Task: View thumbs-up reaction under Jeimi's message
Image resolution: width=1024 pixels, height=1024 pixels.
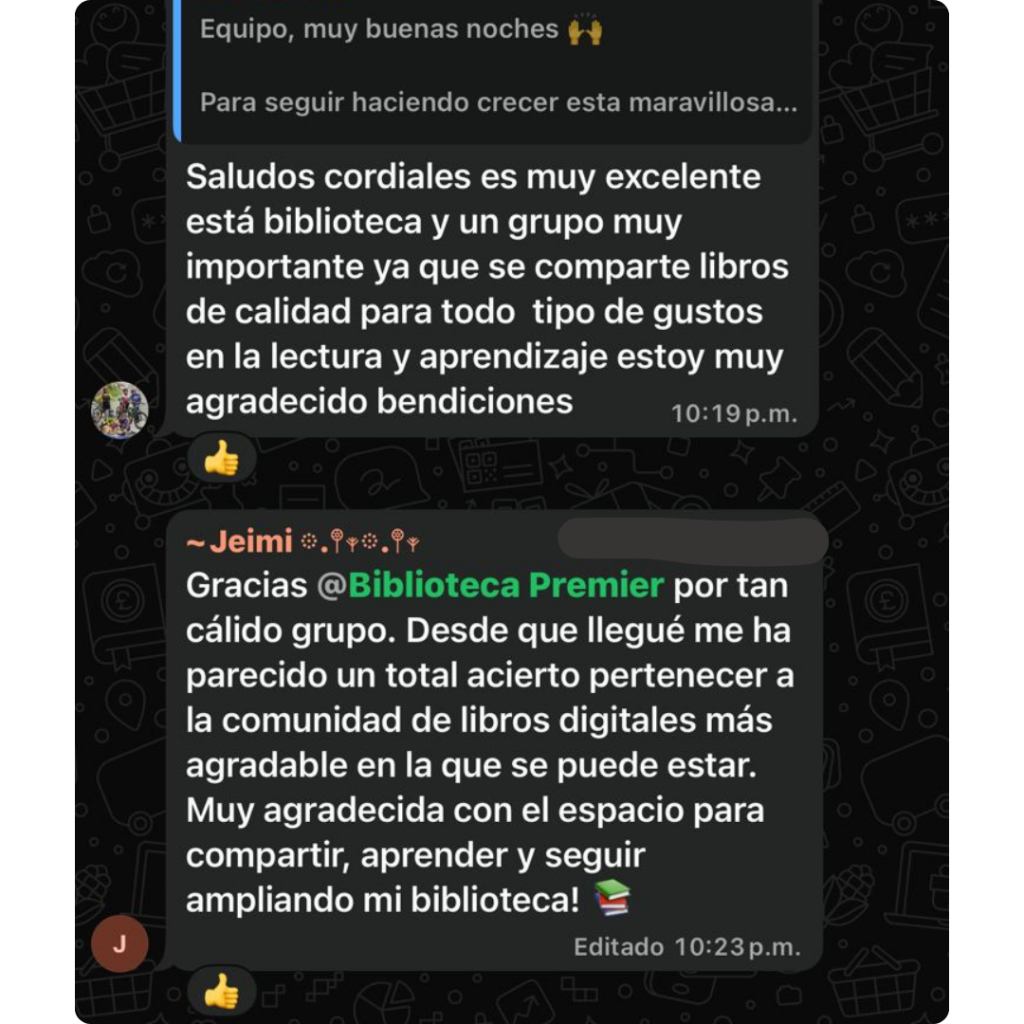Action: point(221,992)
